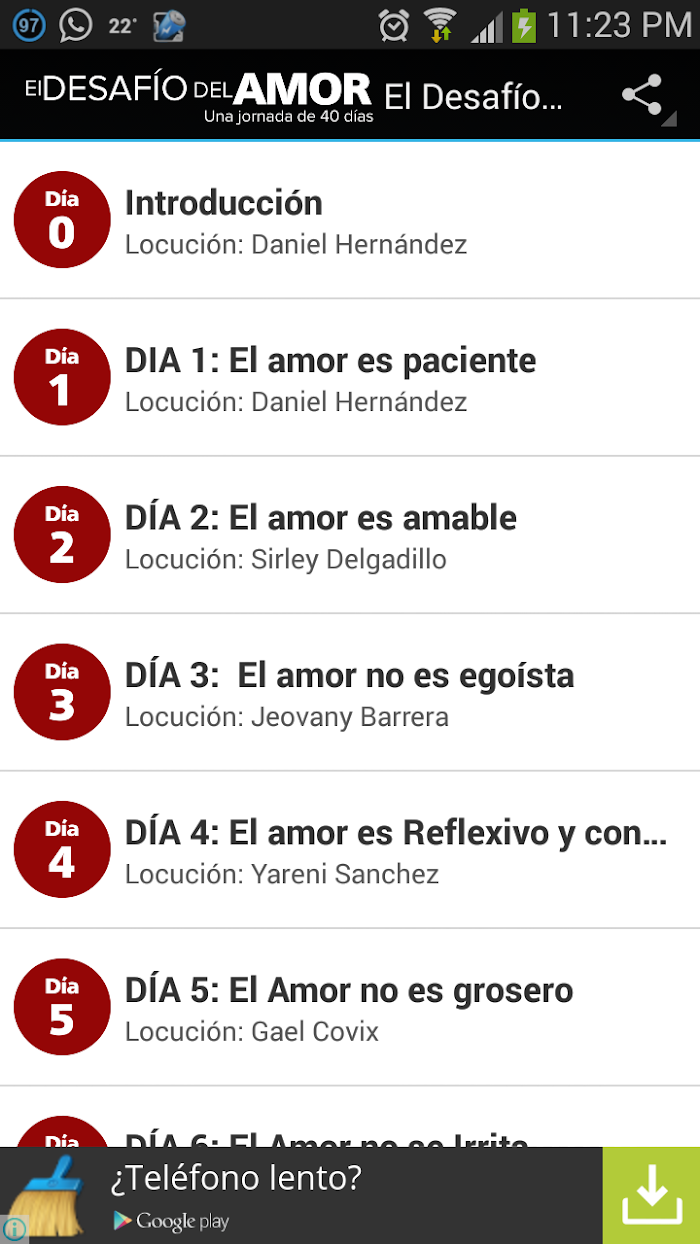Viewport: 700px width, 1244px height.
Task: Open the partly visible DÍA 6 entry
Action: (x=350, y=1117)
